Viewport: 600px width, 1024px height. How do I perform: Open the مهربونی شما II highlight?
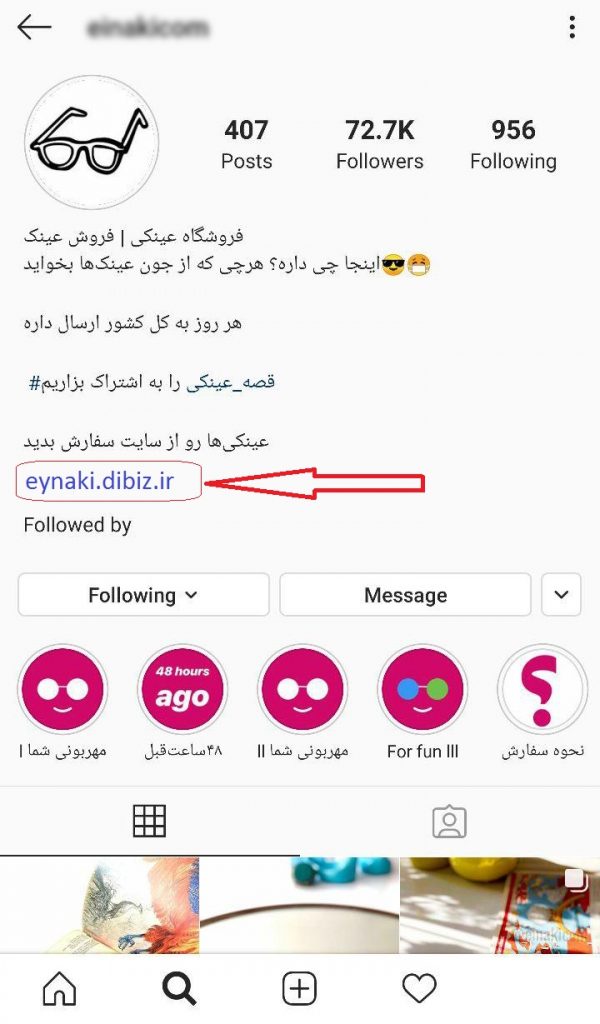pos(302,690)
